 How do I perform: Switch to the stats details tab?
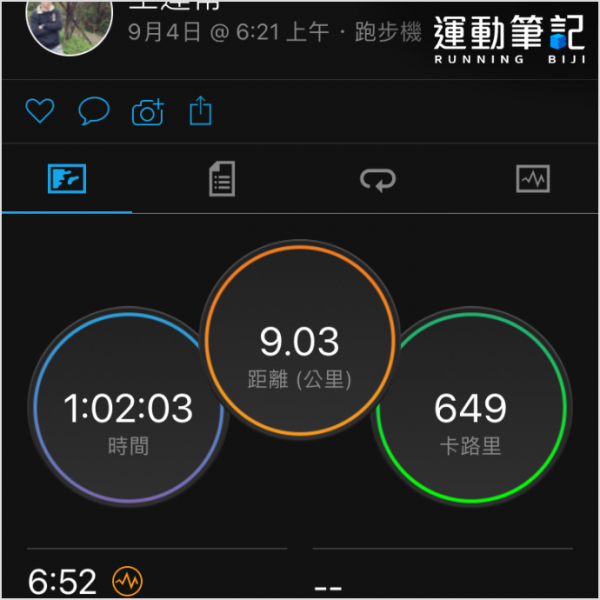221,180
